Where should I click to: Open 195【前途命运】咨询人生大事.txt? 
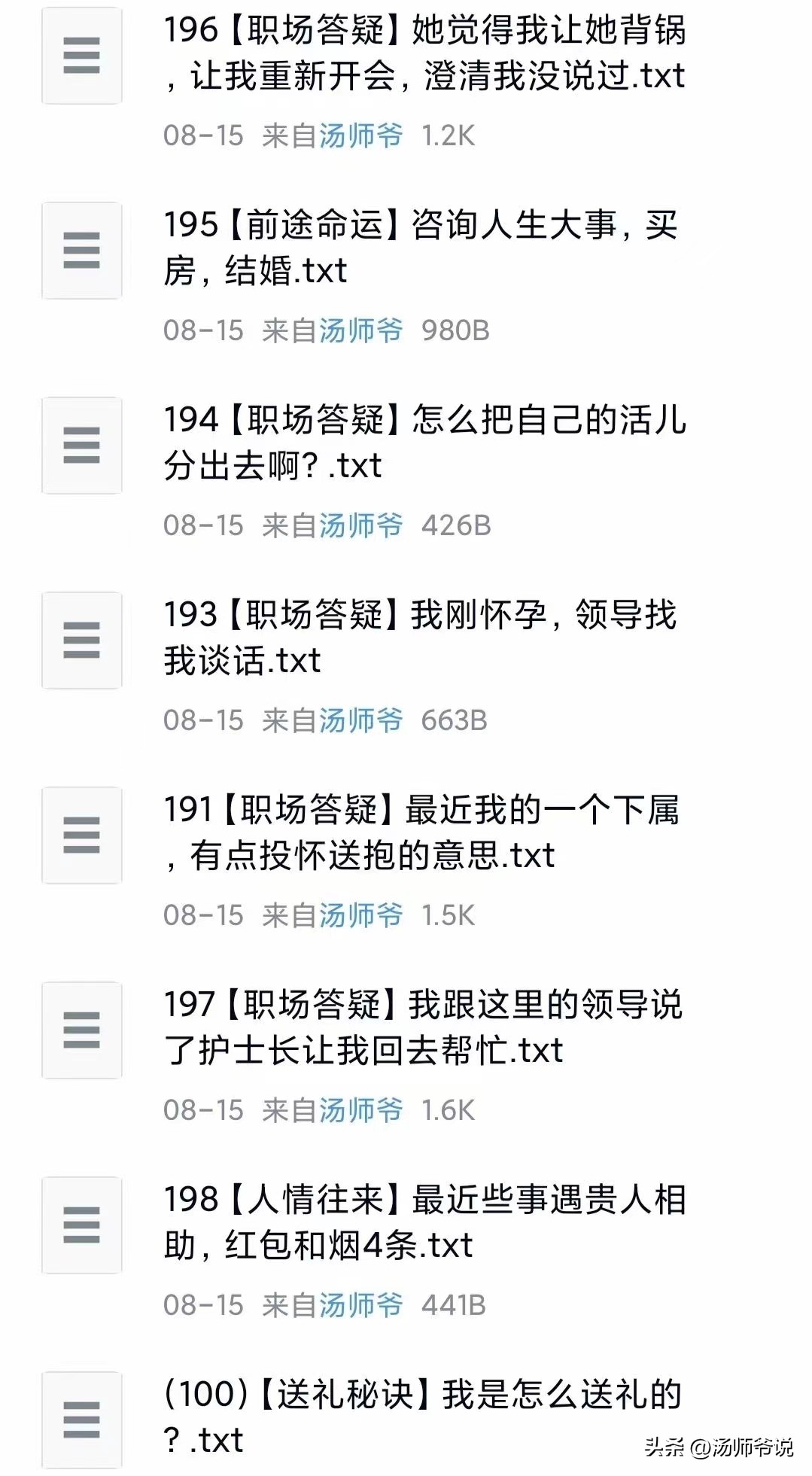(x=421, y=248)
